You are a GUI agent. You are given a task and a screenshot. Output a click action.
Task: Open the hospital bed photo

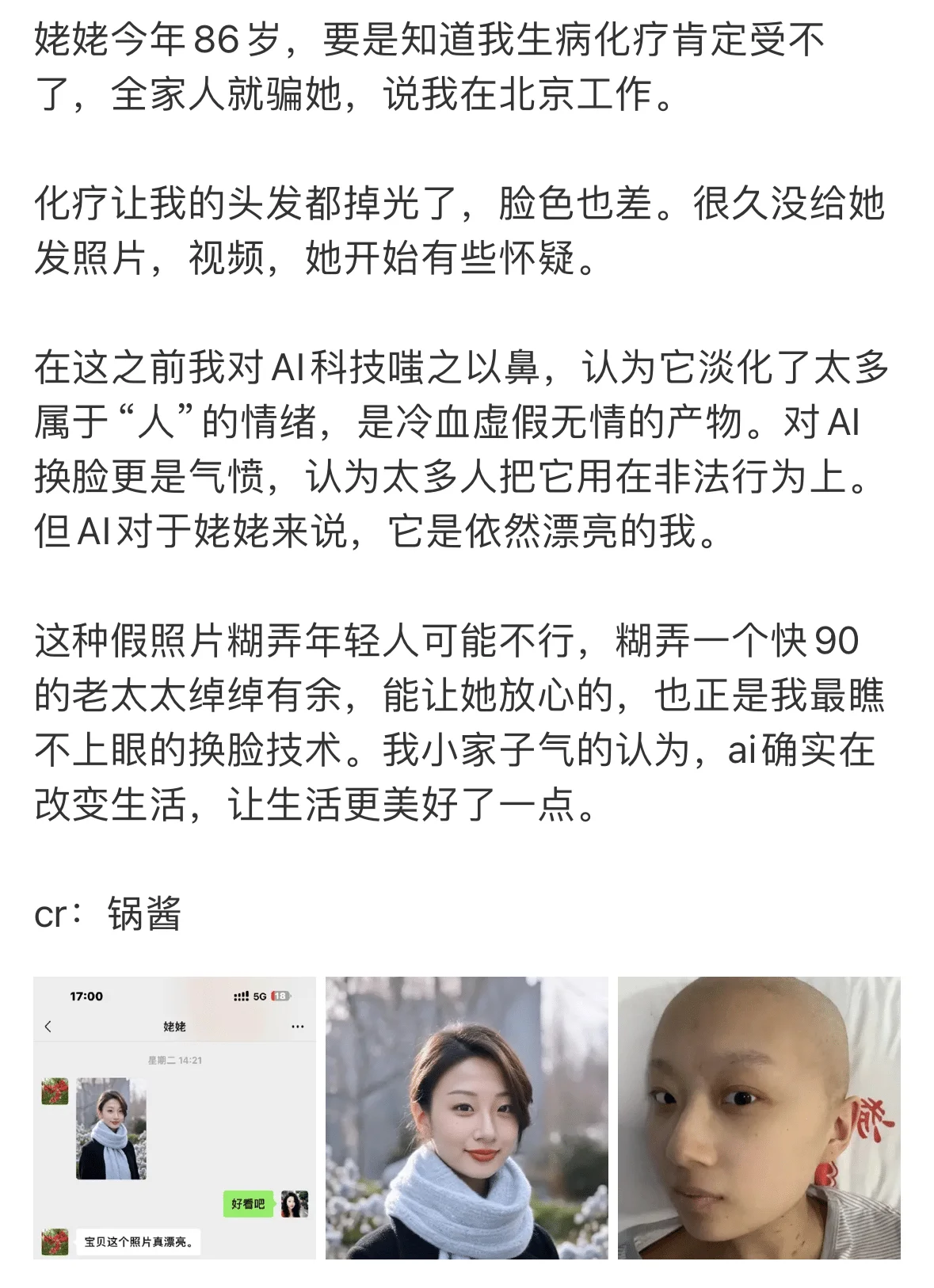coord(758,1117)
